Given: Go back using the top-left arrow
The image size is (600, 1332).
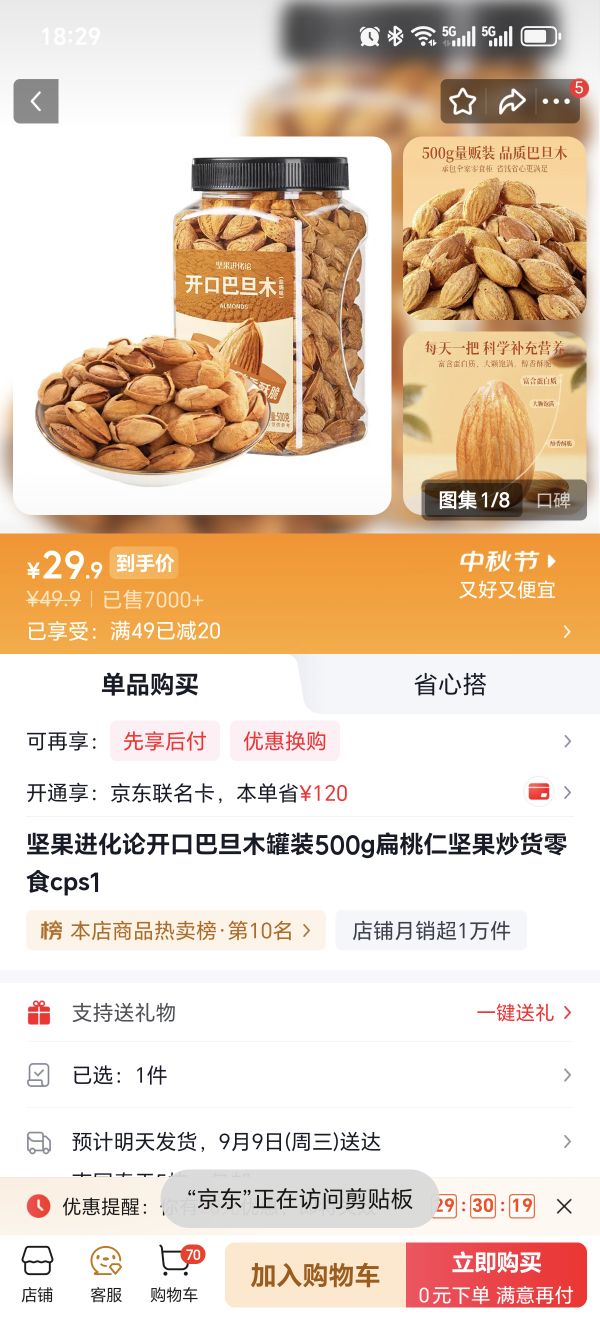Looking at the screenshot, I should click(x=36, y=101).
